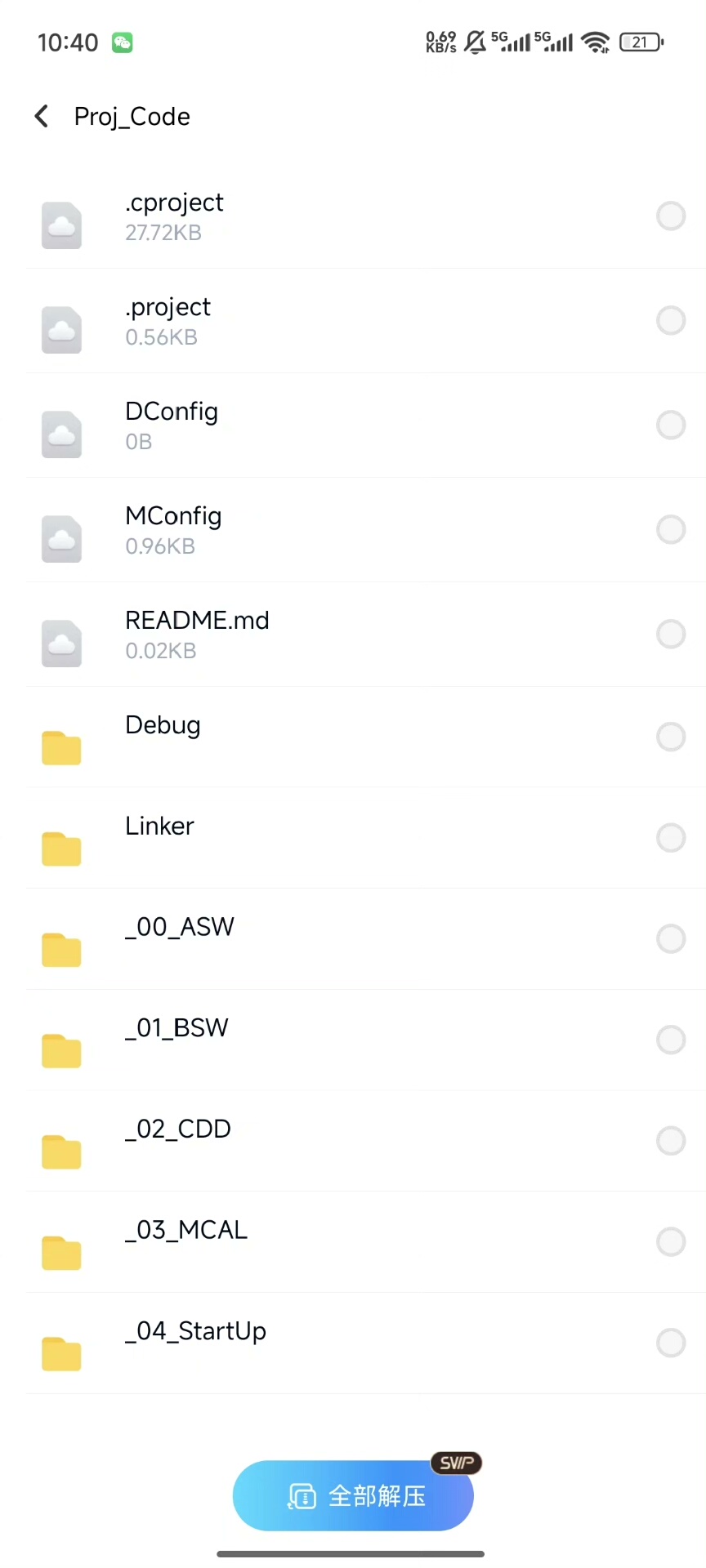Viewport: 706px width, 1568px height.
Task: Select the MConfig radio button
Action: click(x=671, y=529)
